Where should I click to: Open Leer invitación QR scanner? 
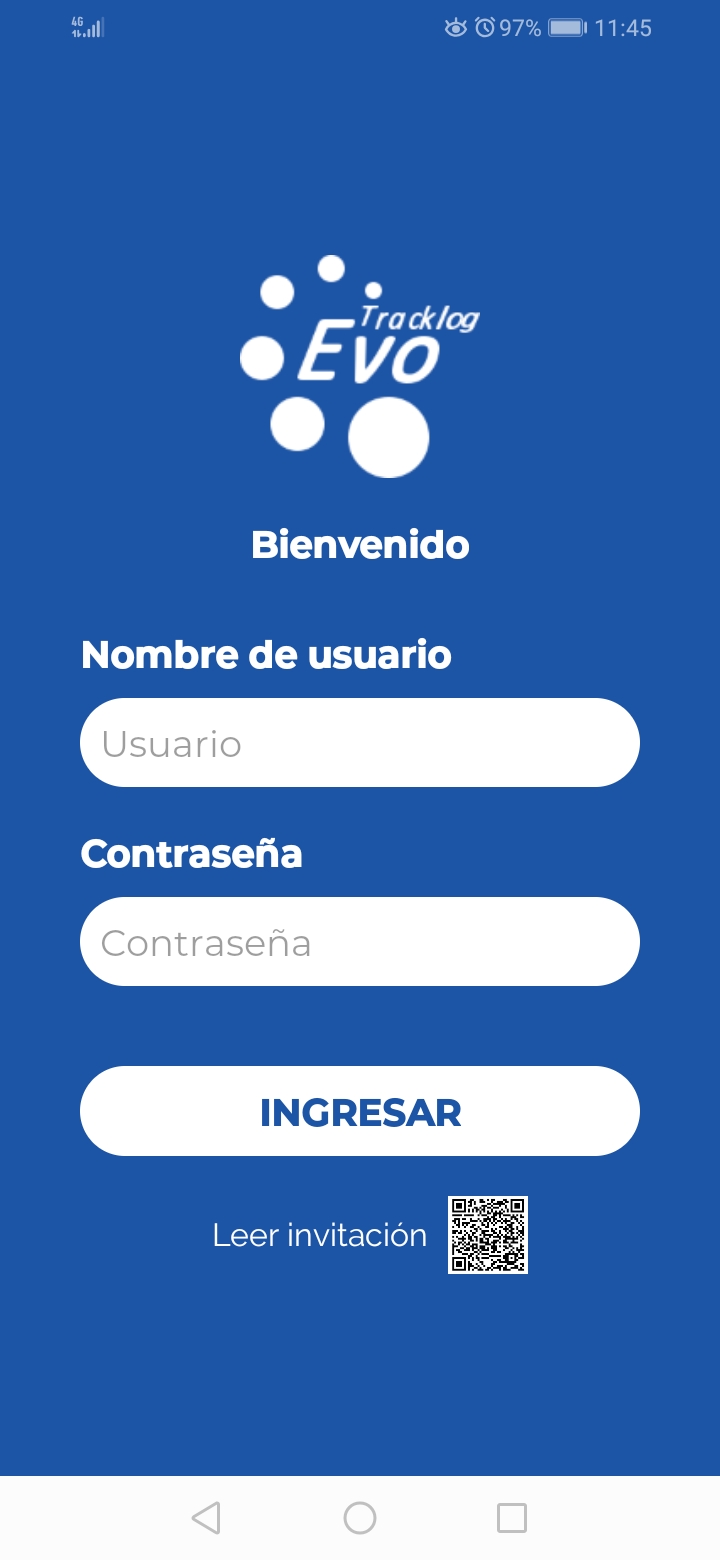click(487, 1235)
